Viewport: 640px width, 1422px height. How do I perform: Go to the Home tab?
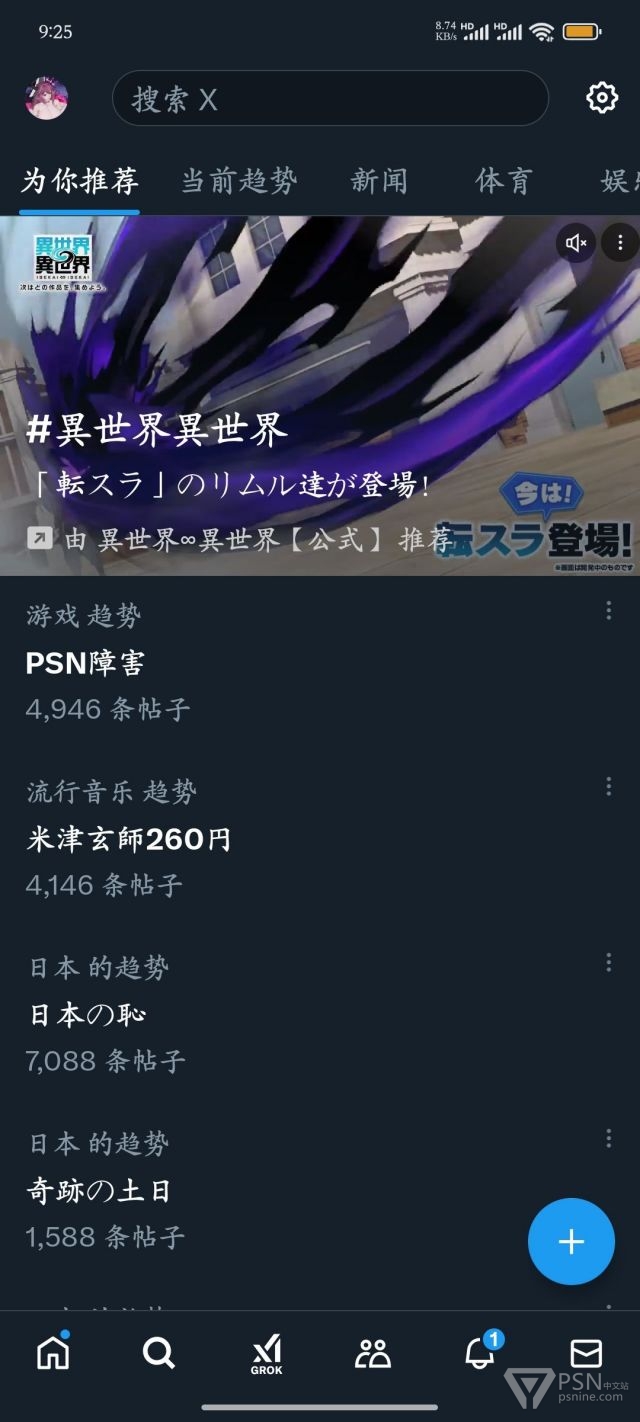(53, 1353)
